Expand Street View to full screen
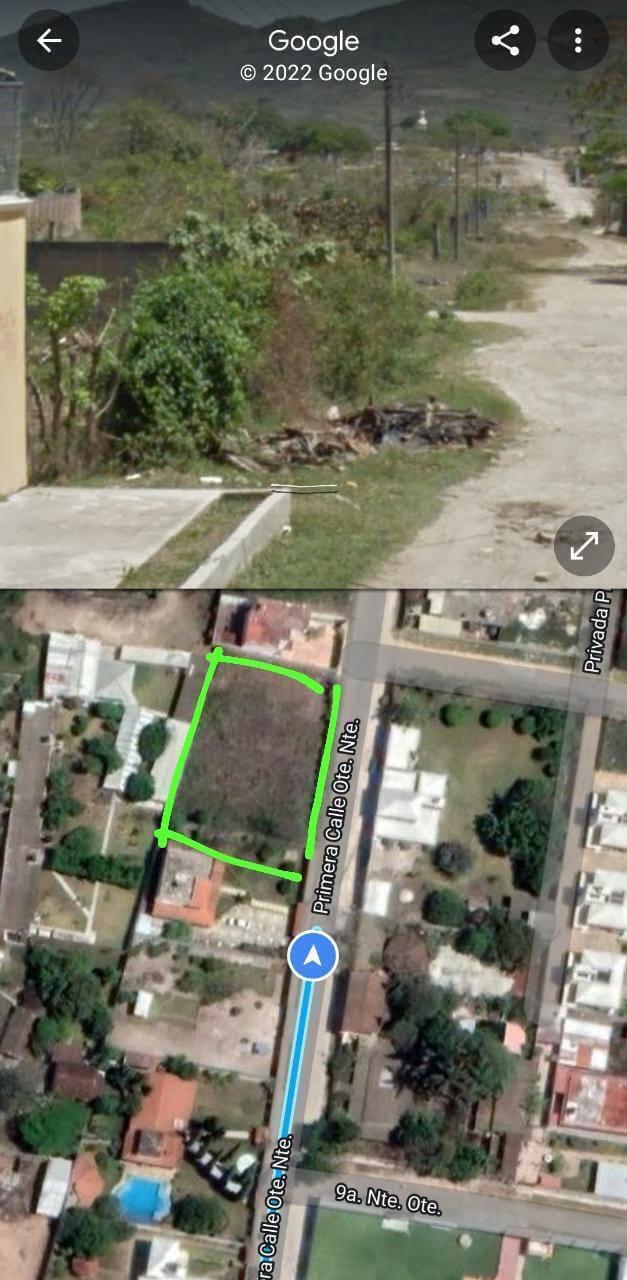The image size is (627, 1280). [x=584, y=546]
